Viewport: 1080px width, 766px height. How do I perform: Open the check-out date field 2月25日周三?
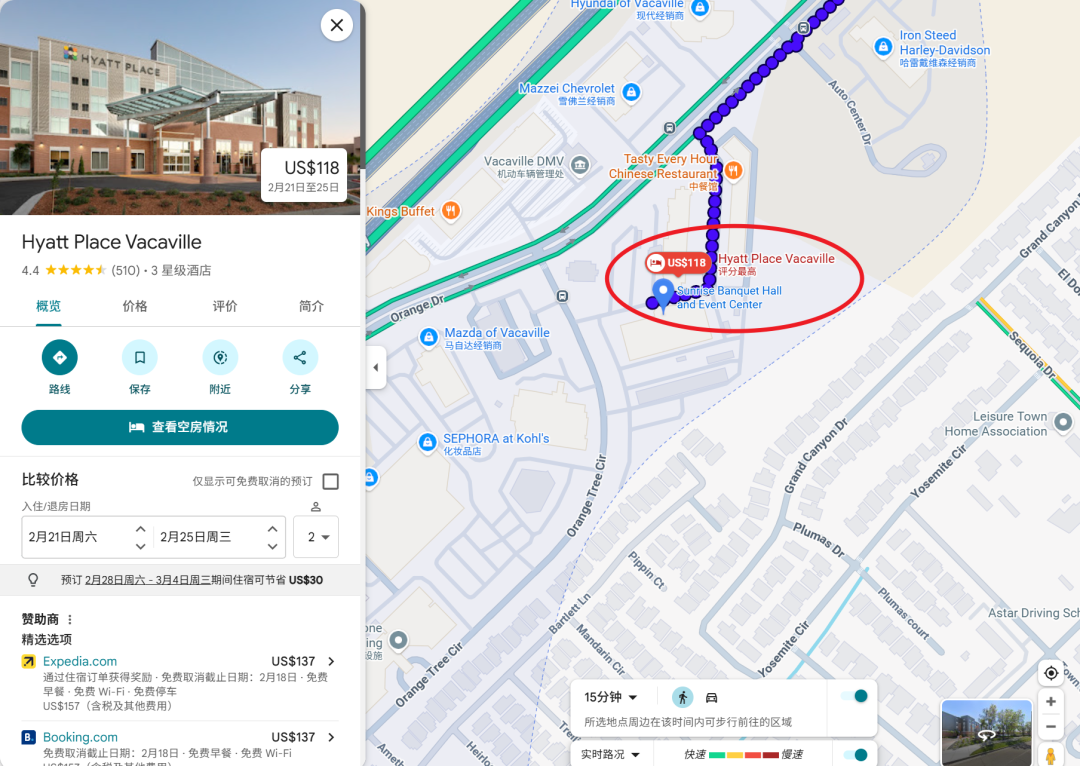[x=207, y=537]
